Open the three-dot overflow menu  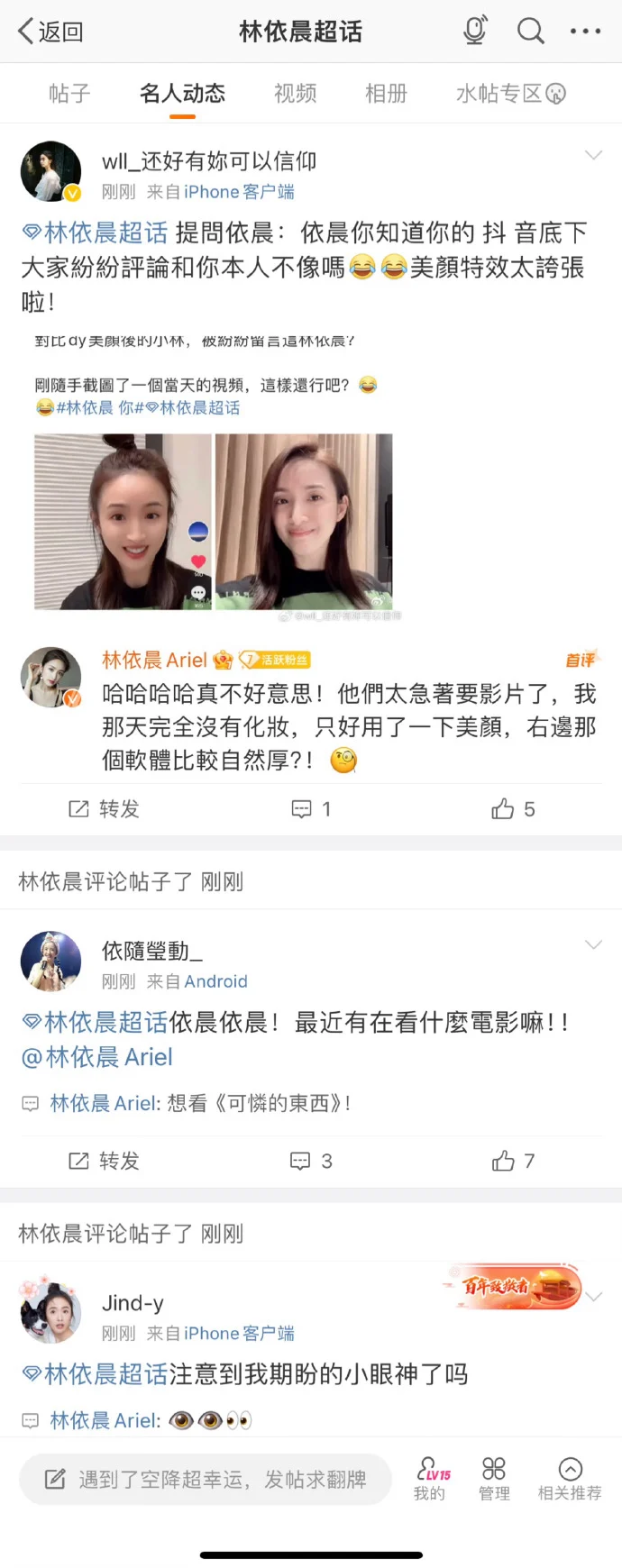click(585, 31)
